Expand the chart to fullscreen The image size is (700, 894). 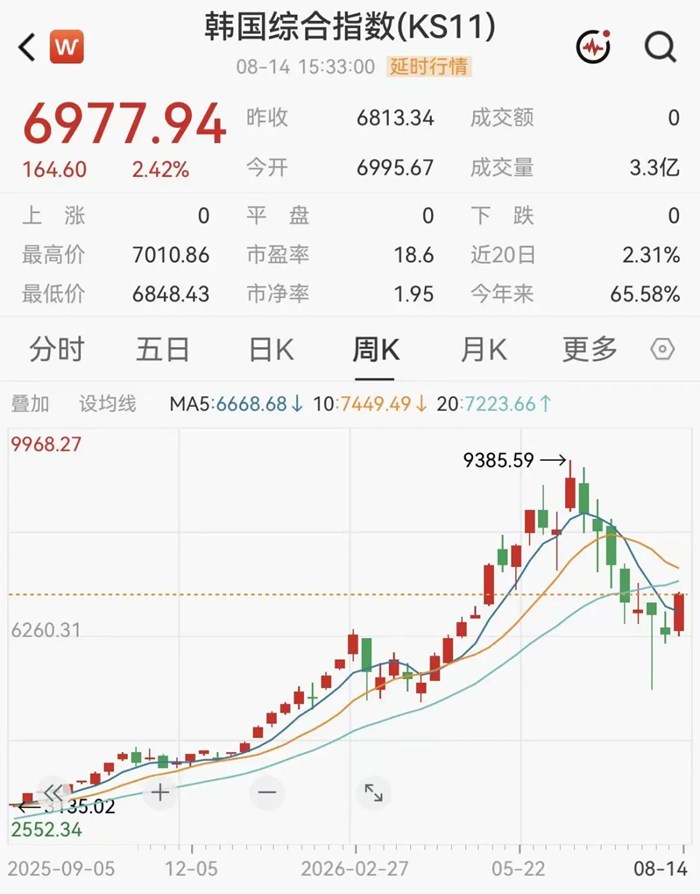(374, 793)
